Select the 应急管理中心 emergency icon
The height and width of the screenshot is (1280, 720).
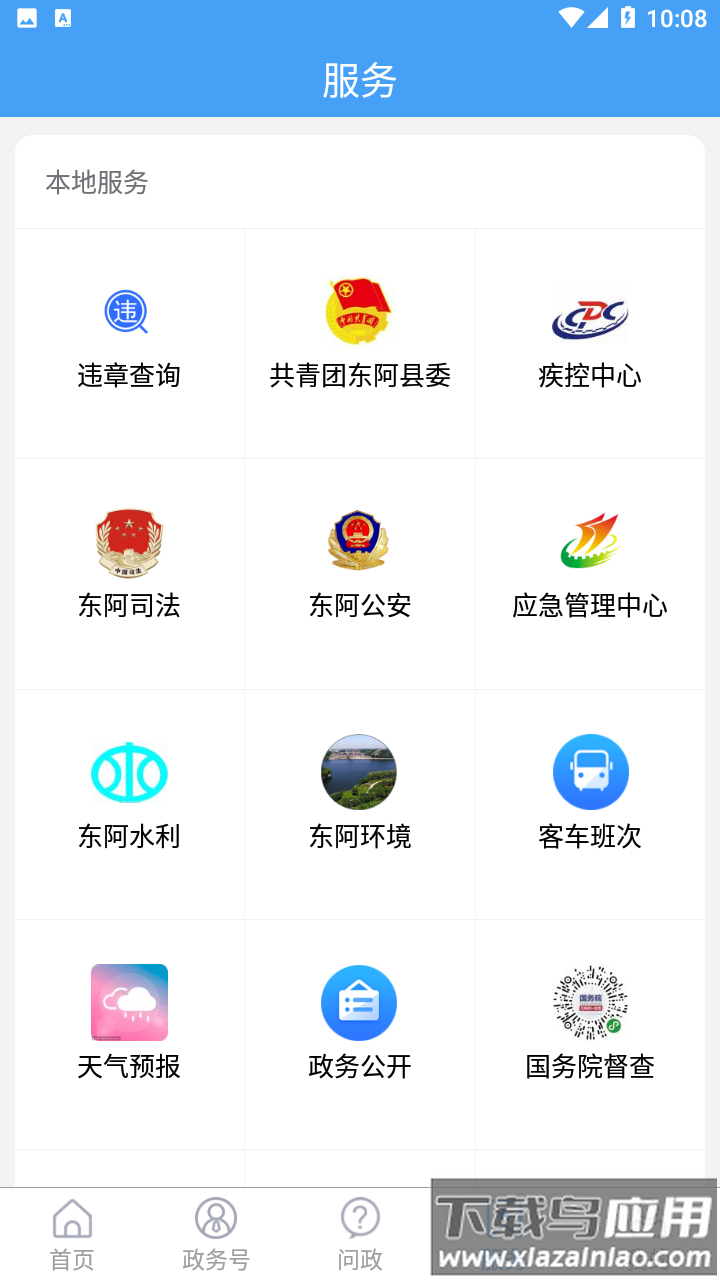tap(590, 541)
